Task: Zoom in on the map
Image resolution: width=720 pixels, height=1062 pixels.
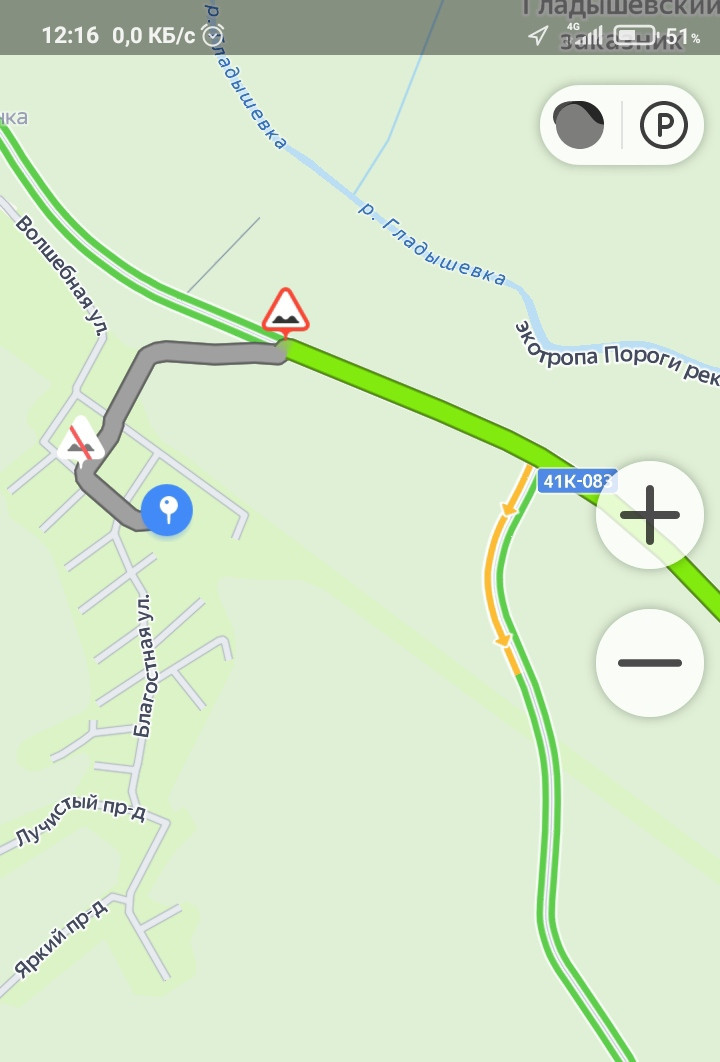Action: [649, 515]
